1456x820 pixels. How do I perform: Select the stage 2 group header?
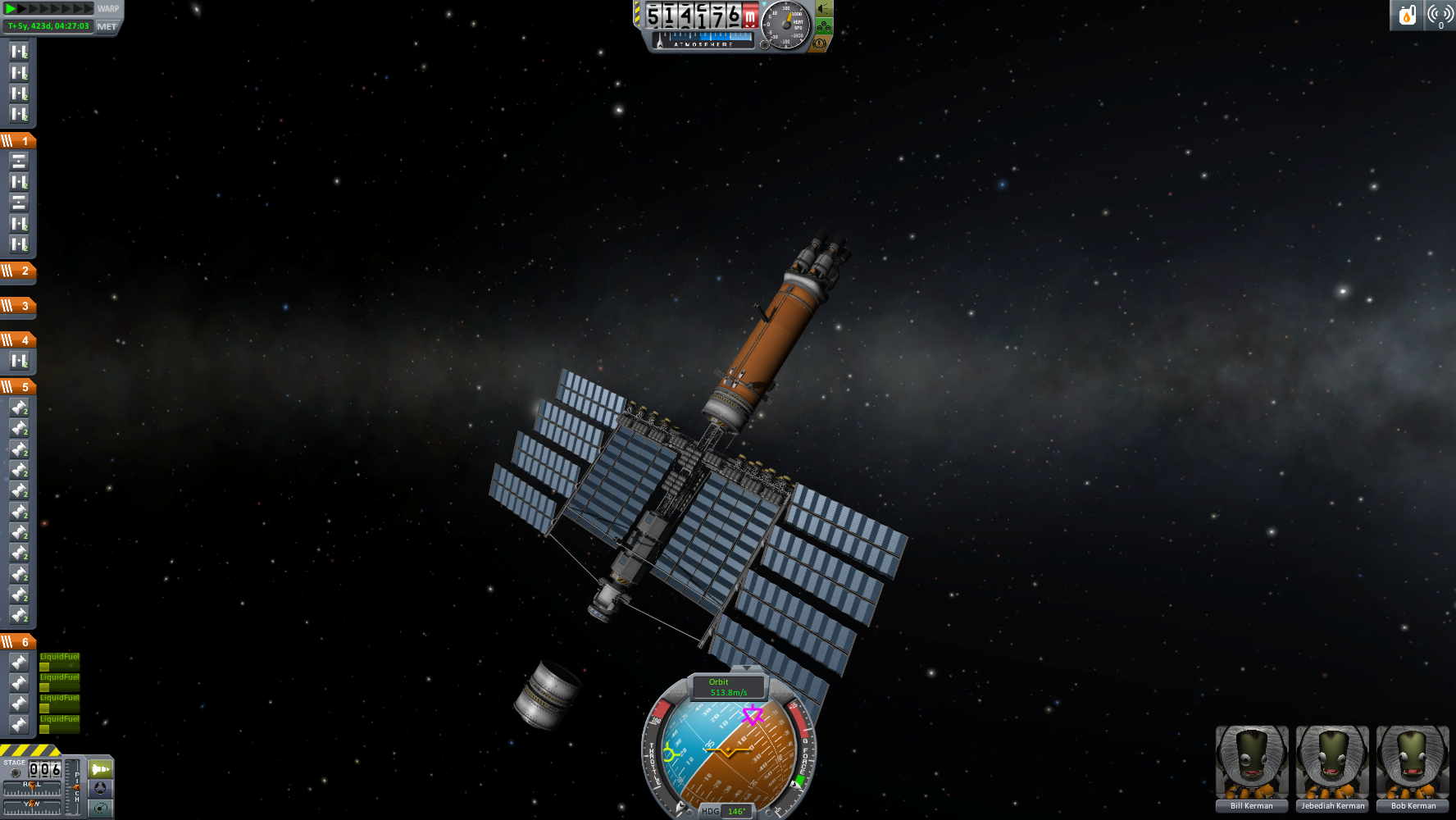click(x=18, y=271)
